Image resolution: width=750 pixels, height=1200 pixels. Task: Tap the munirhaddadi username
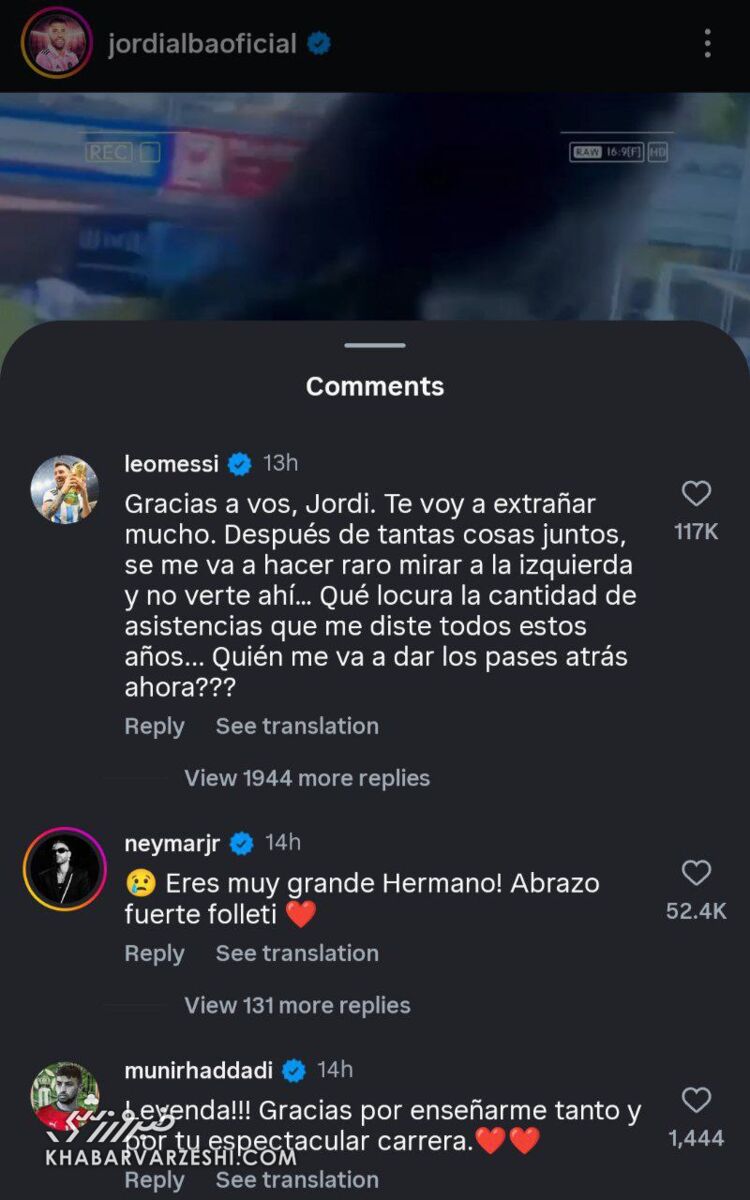point(198,1070)
